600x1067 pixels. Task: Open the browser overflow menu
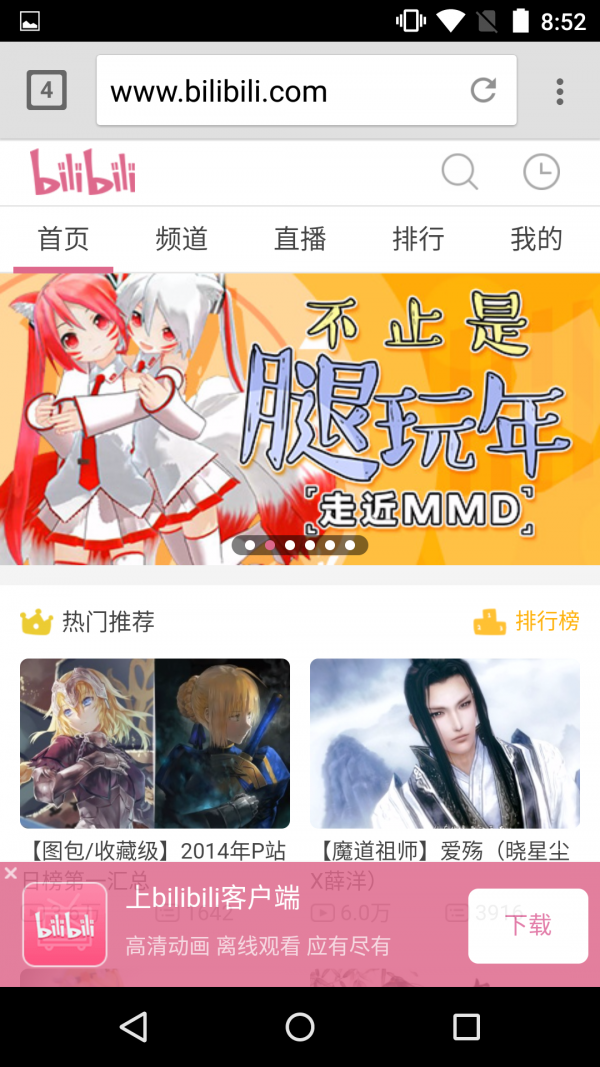tap(559, 91)
